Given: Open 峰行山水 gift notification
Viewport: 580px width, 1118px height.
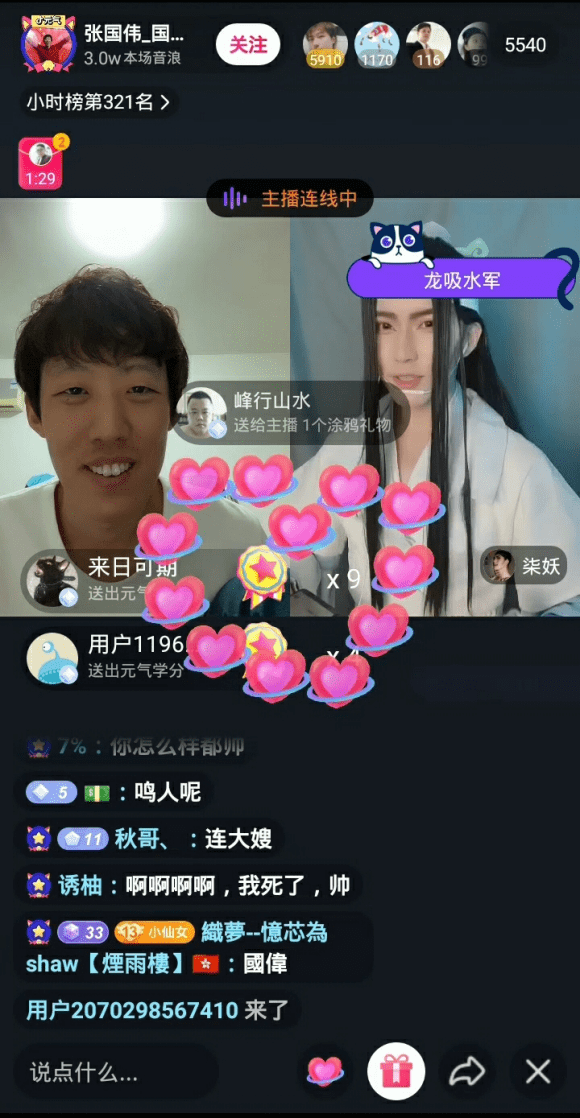Looking at the screenshot, I should (291, 413).
